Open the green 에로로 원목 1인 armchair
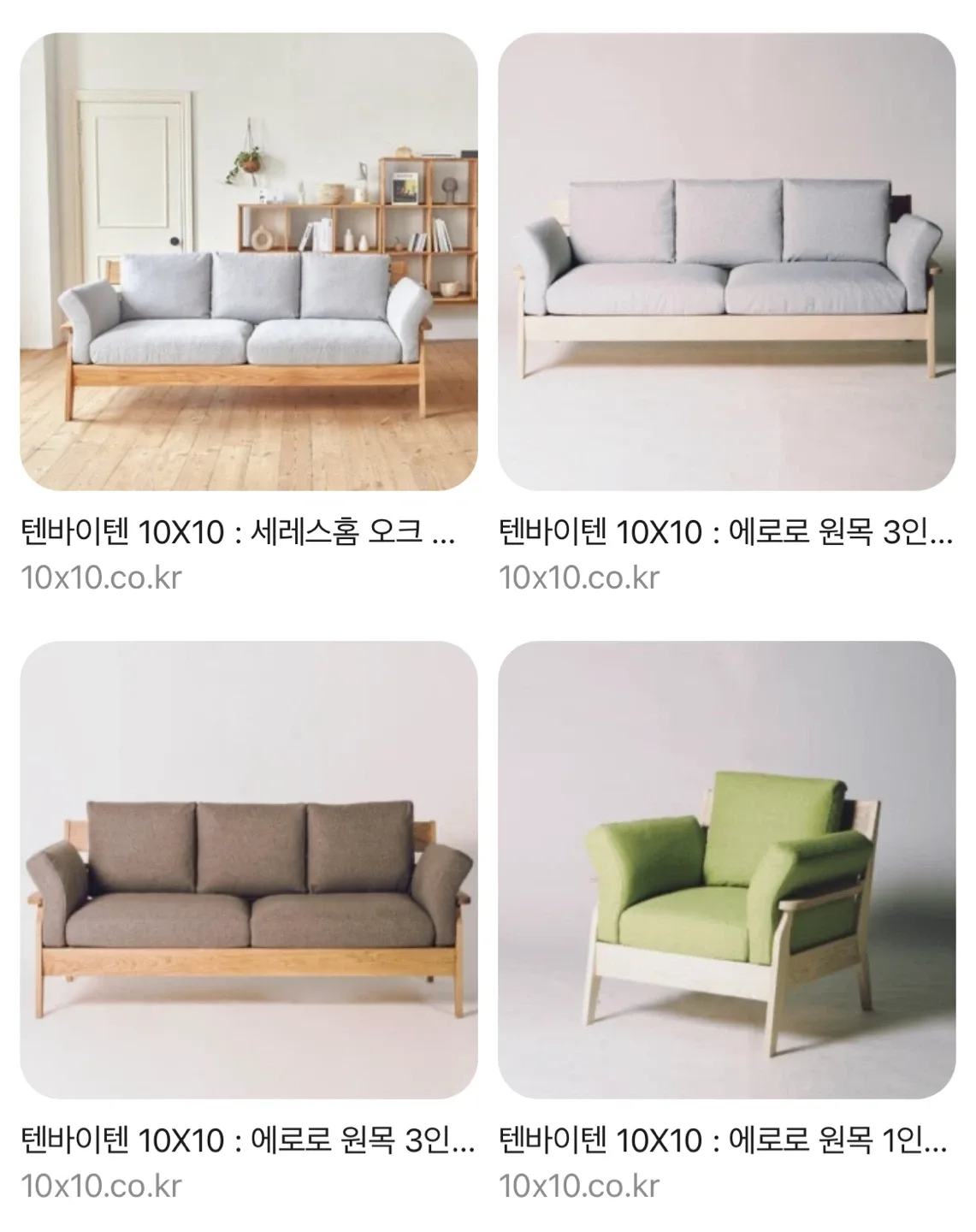Viewport: 976px width, 1232px height. click(x=726, y=869)
